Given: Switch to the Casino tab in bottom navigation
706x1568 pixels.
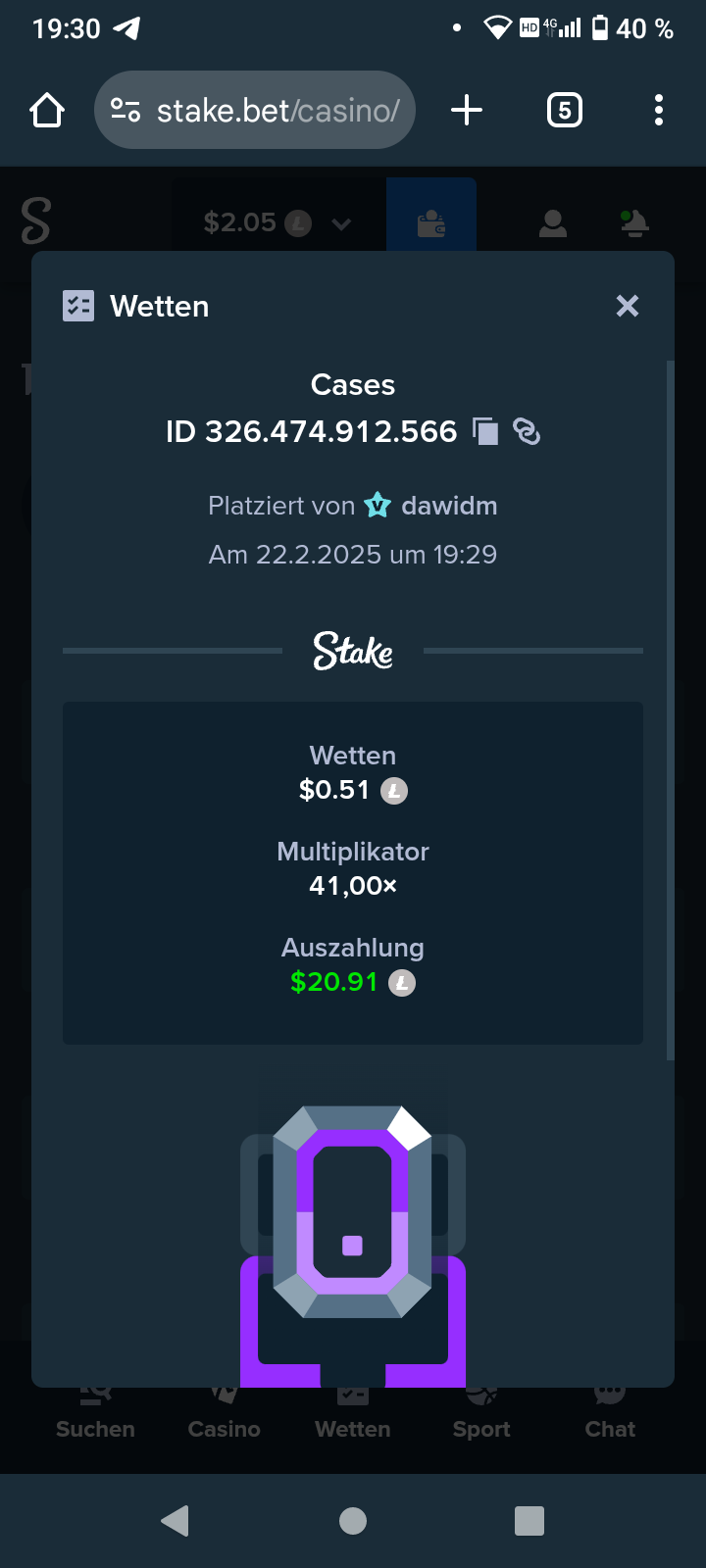Looking at the screenshot, I should (224, 1411).
